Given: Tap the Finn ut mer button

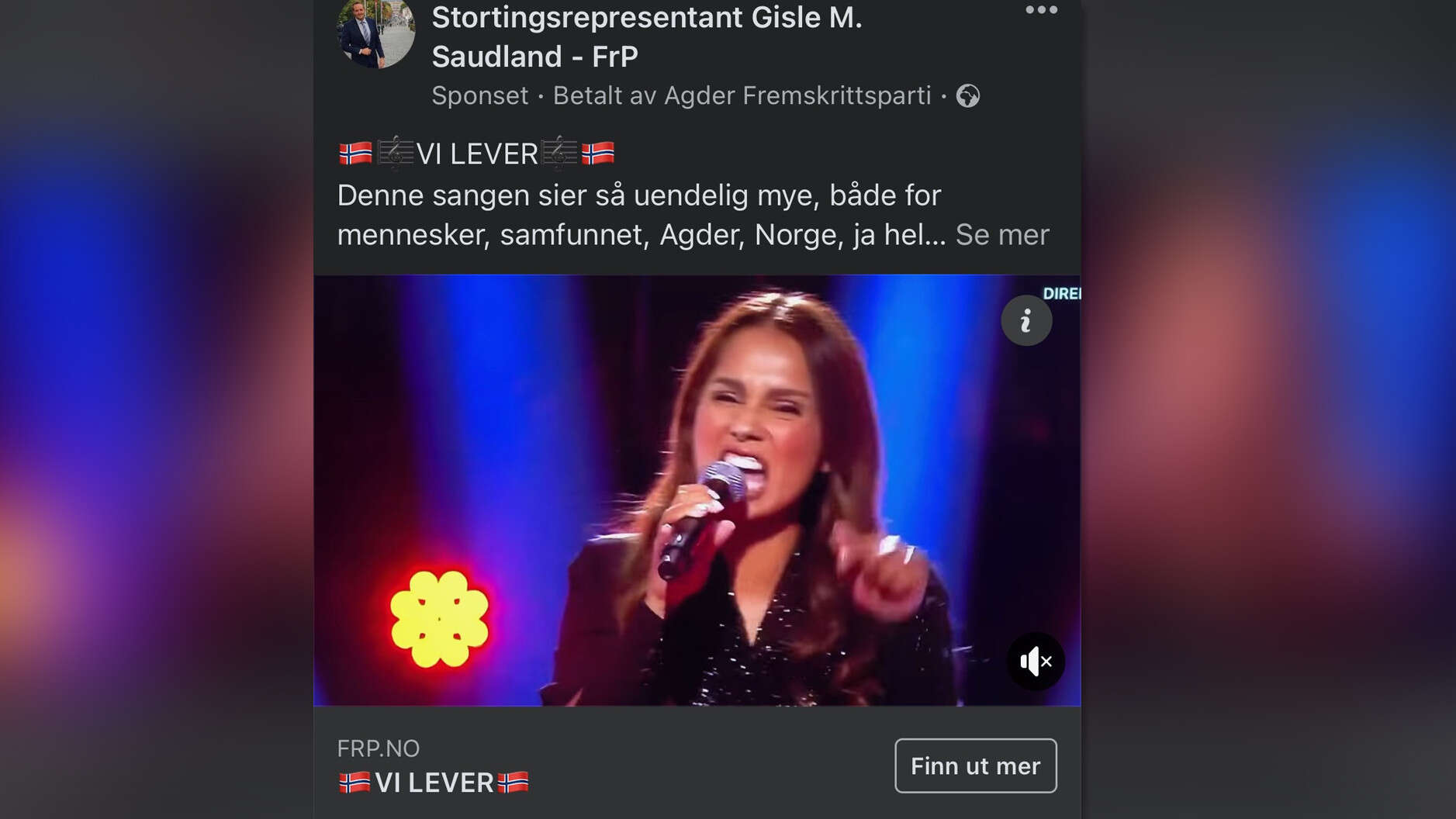Looking at the screenshot, I should tap(975, 765).
